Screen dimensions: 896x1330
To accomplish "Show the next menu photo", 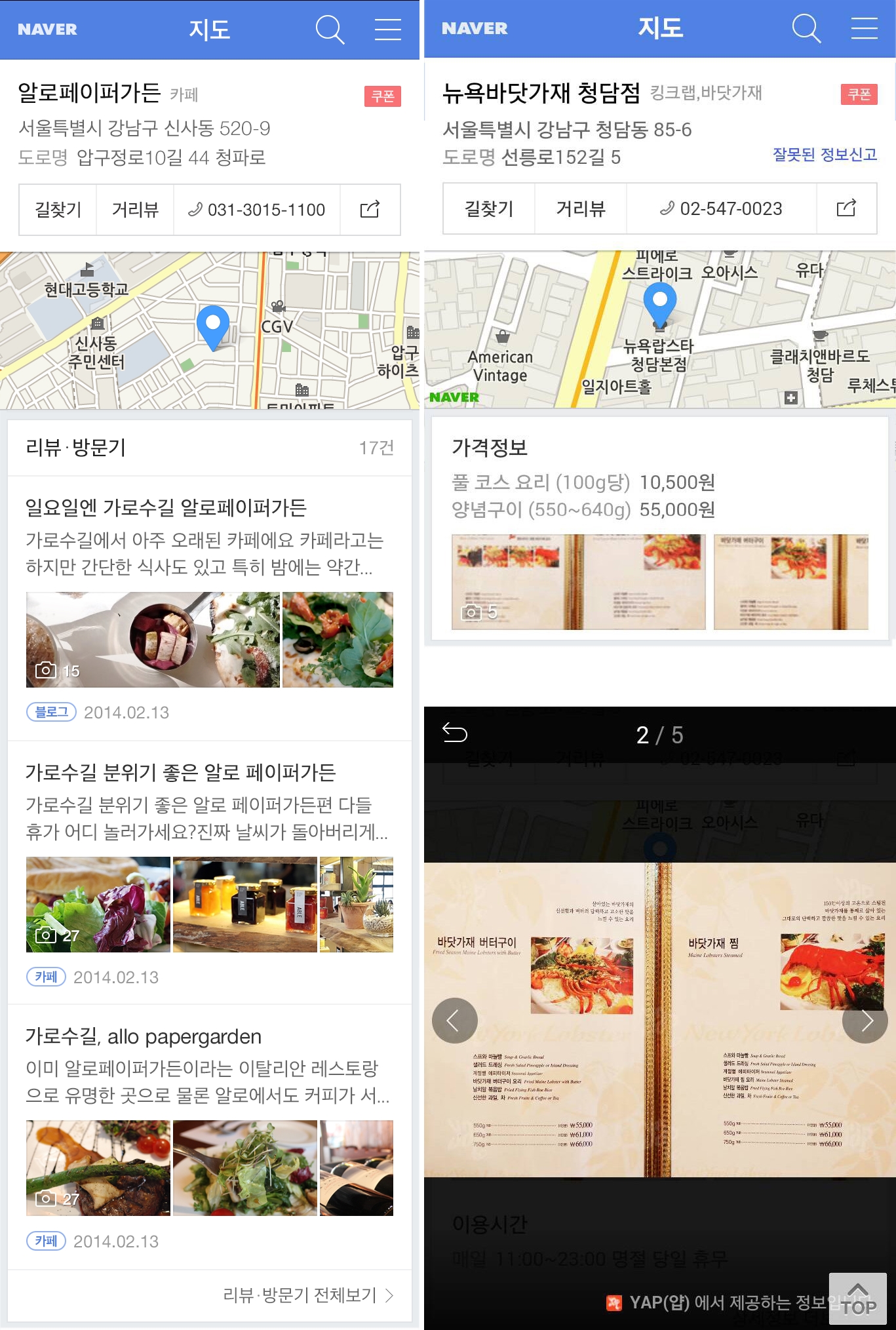I will 867,1021.
